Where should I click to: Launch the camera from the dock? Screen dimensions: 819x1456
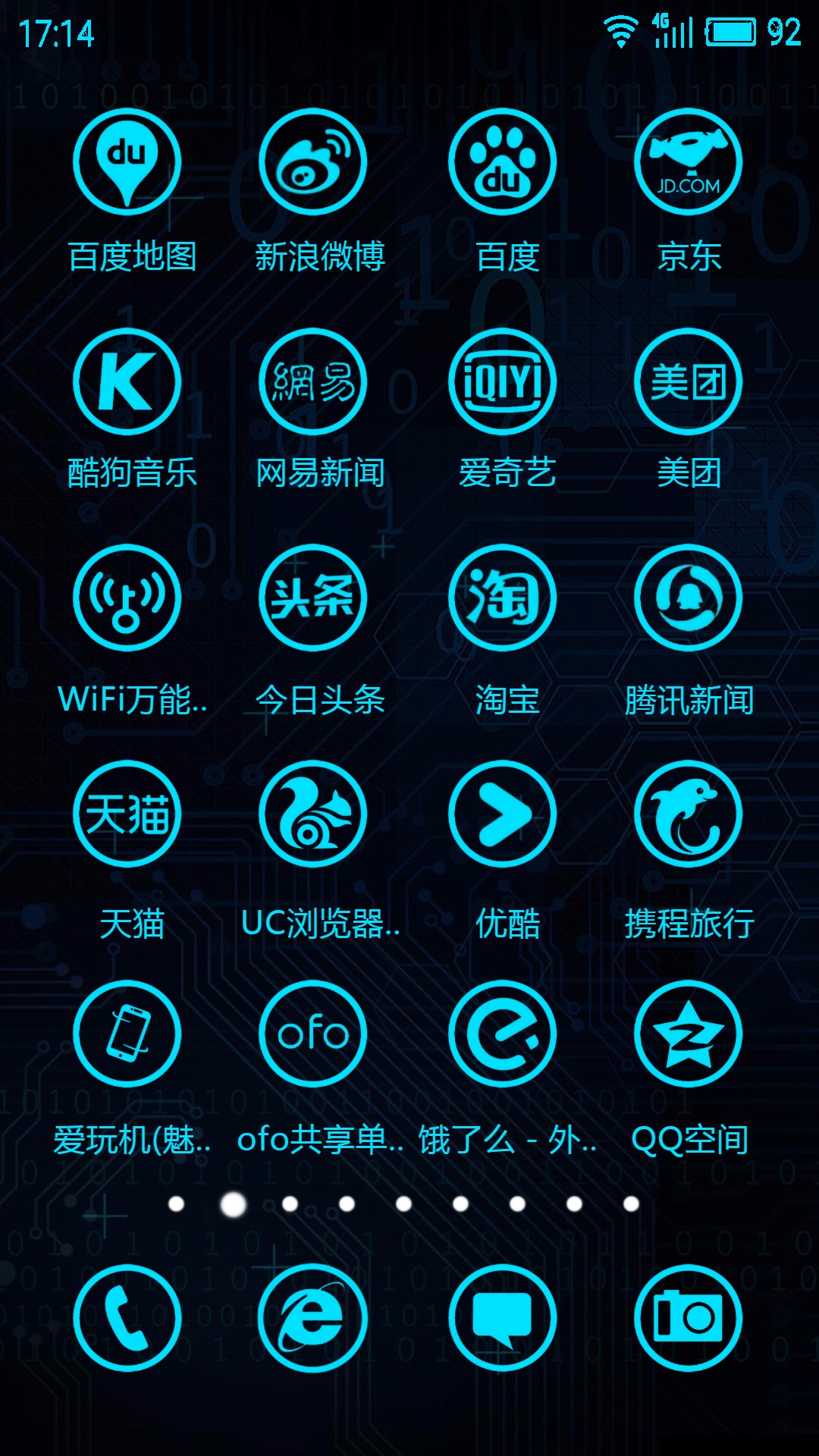tap(688, 1318)
